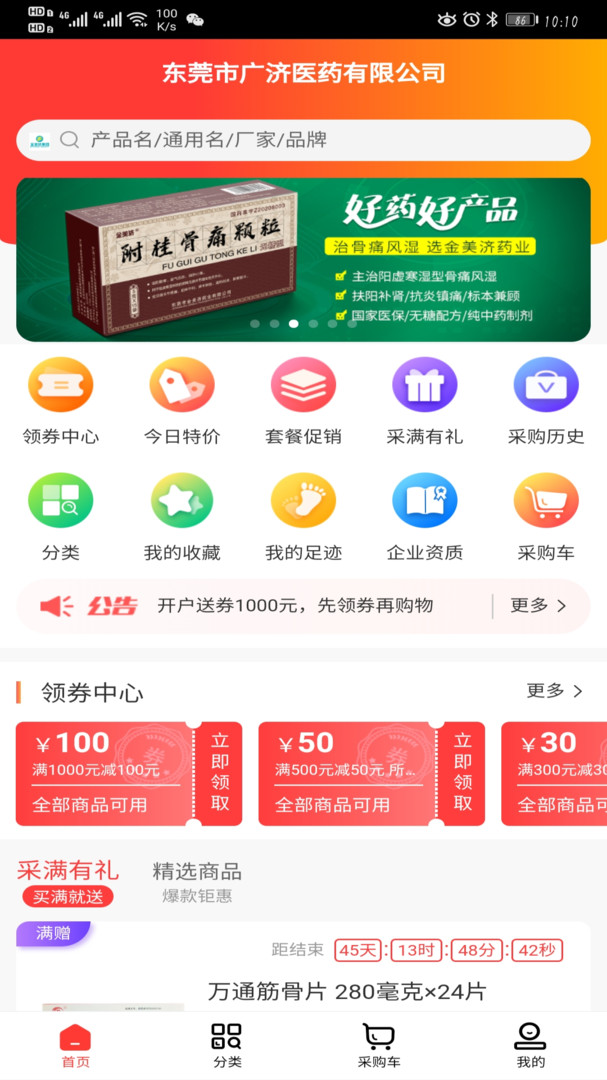Claim the ¥100 coupon with 立即领取

220,773
